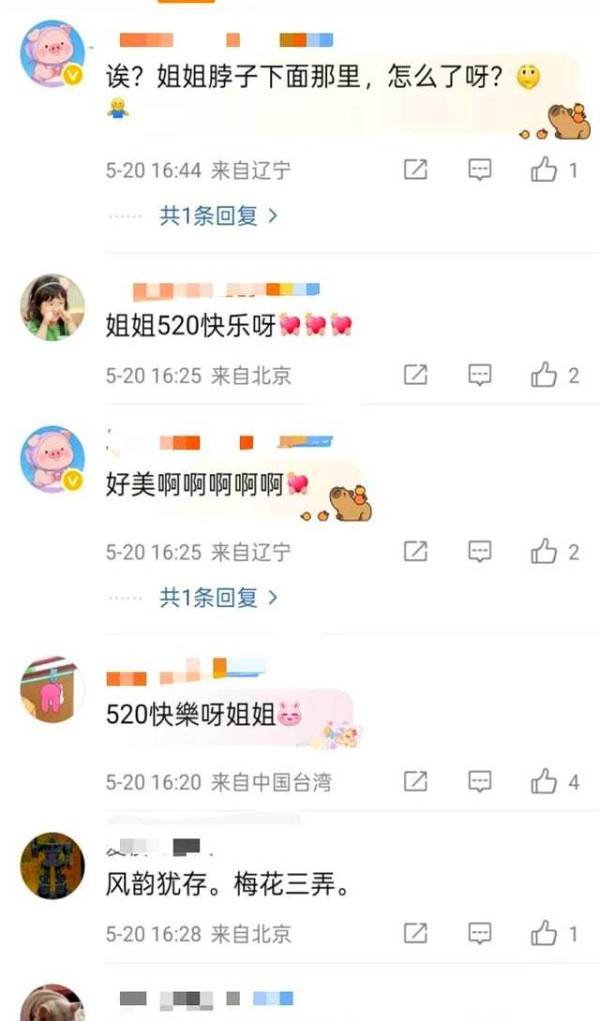Image resolution: width=600 pixels, height=1021 pixels.
Task: Share the comment 520快樂呀姐姐
Action: [416, 781]
